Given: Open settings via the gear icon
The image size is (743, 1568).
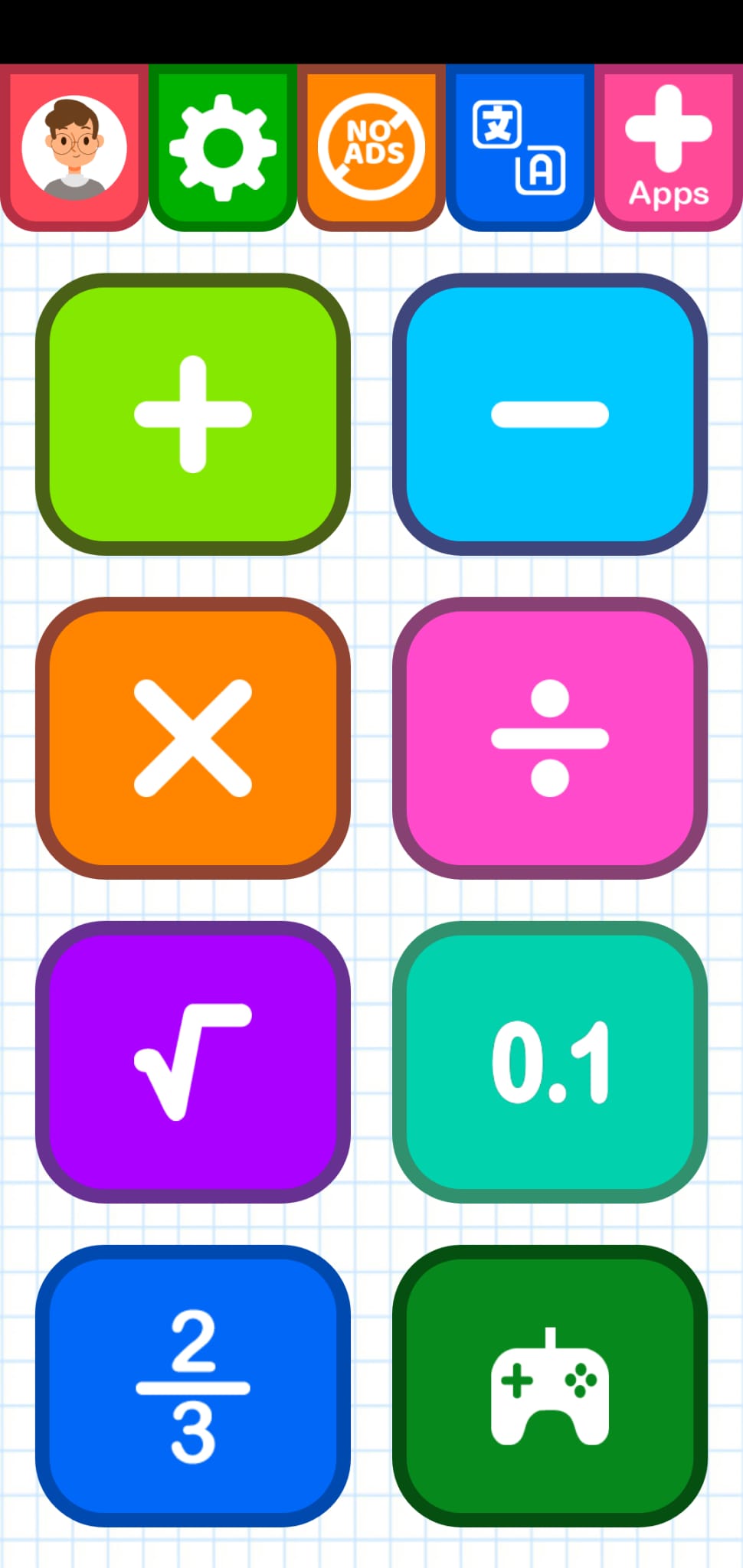Looking at the screenshot, I should pos(223,148).
